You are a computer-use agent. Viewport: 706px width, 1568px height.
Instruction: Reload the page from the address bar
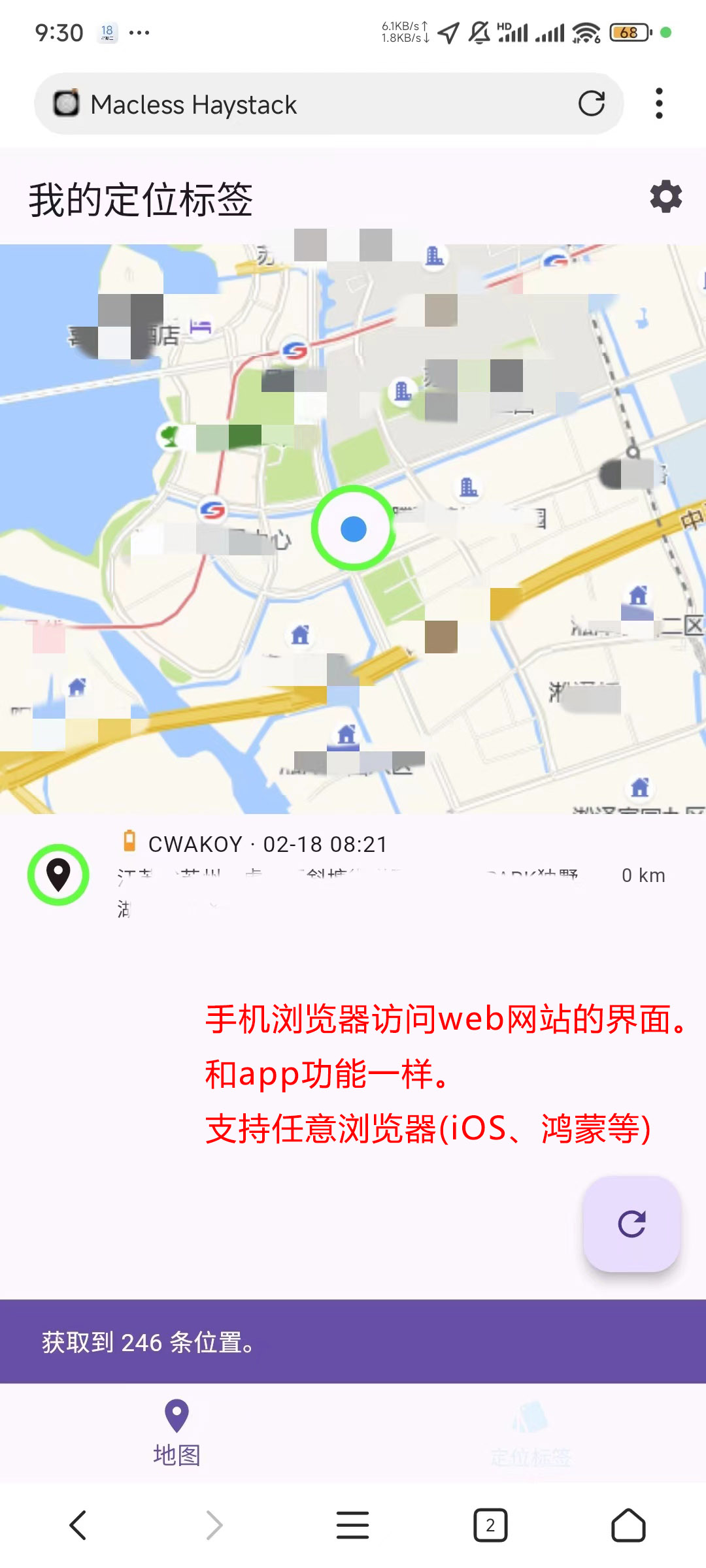click(x=592, y=103)
